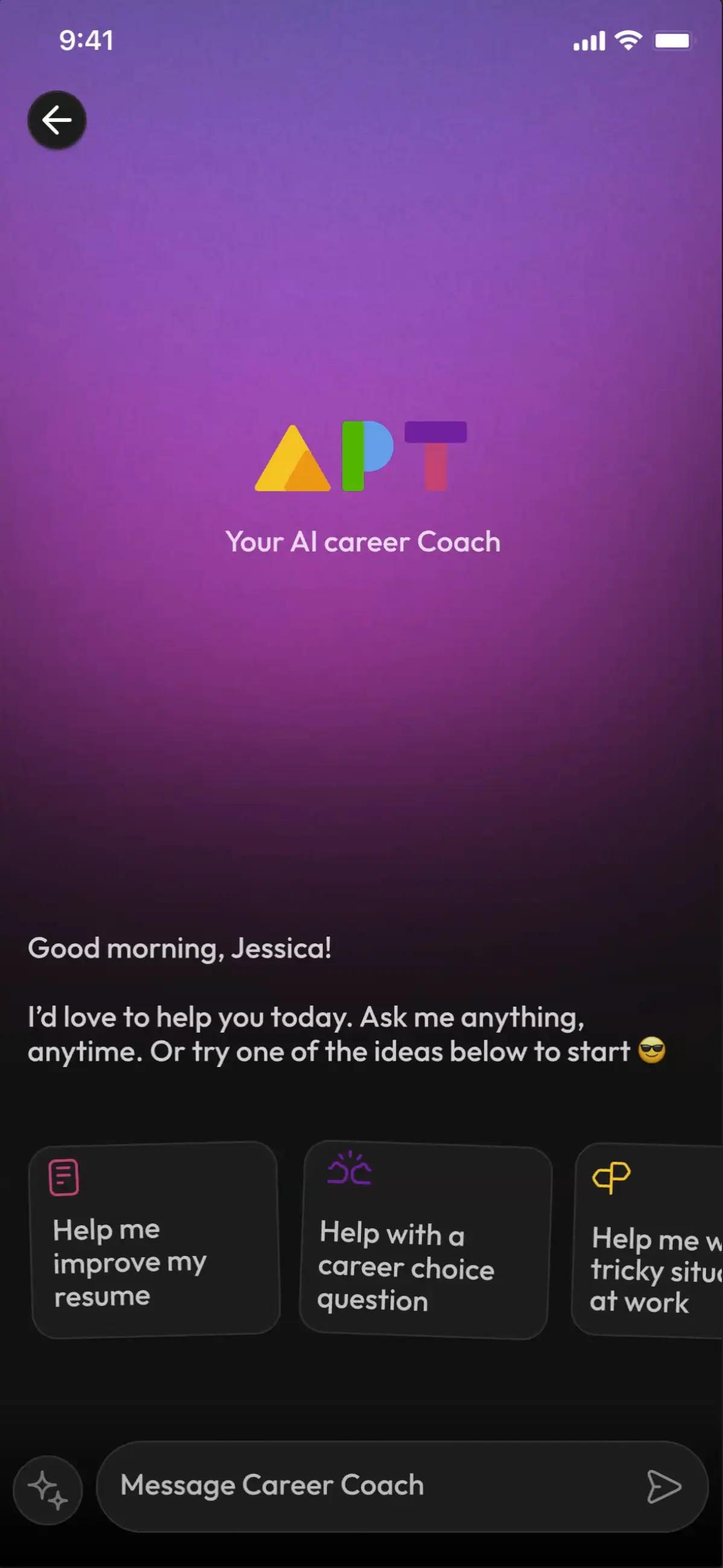Send the message with the arrow icon
The image size is (723, 1568).
663,1487
